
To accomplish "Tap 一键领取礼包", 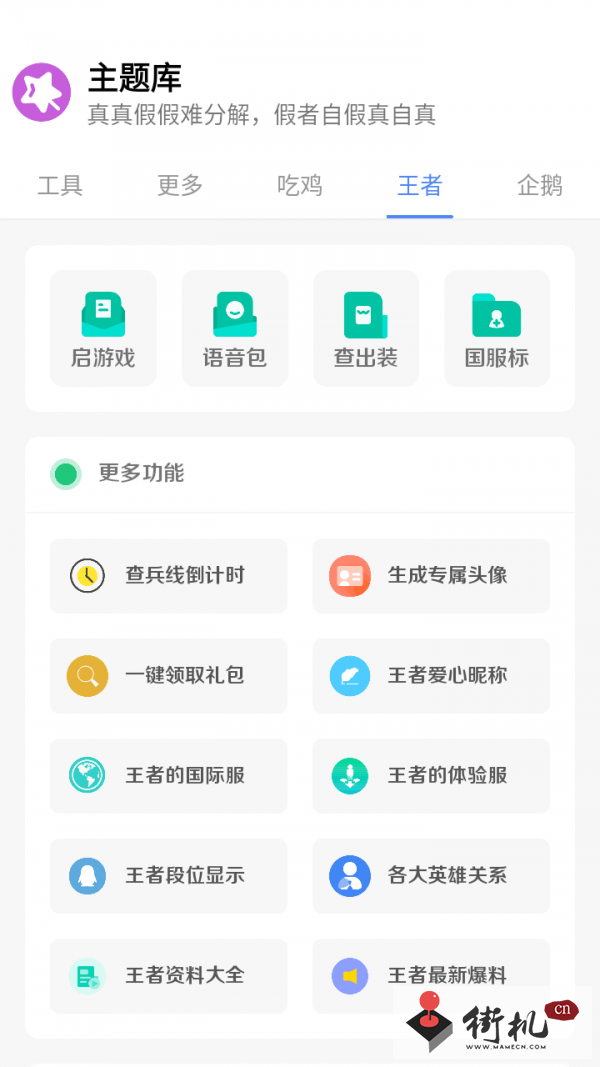I will tap(169, 676).
